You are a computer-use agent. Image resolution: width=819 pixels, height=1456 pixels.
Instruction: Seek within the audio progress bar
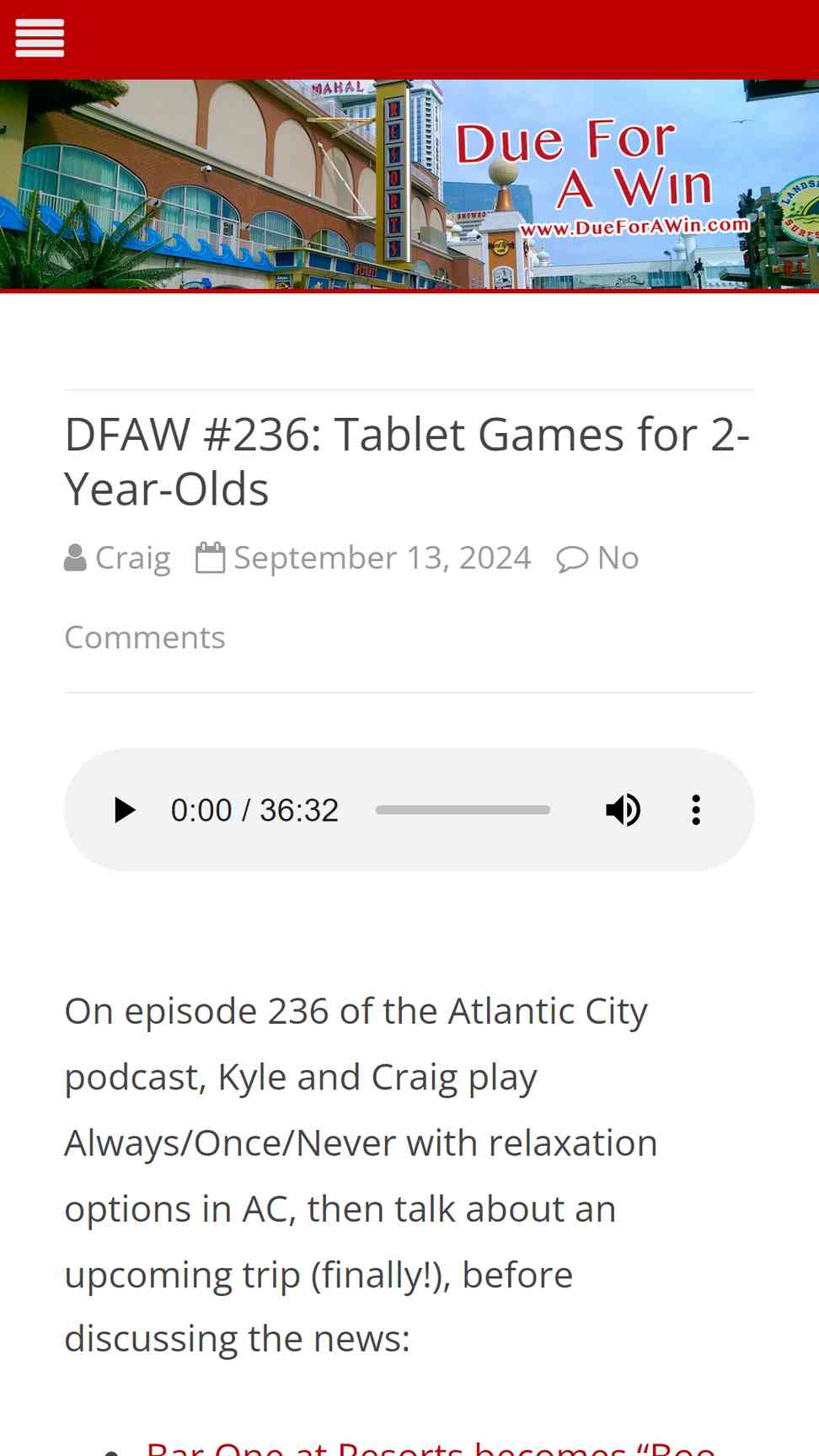[x=463, y=810]
